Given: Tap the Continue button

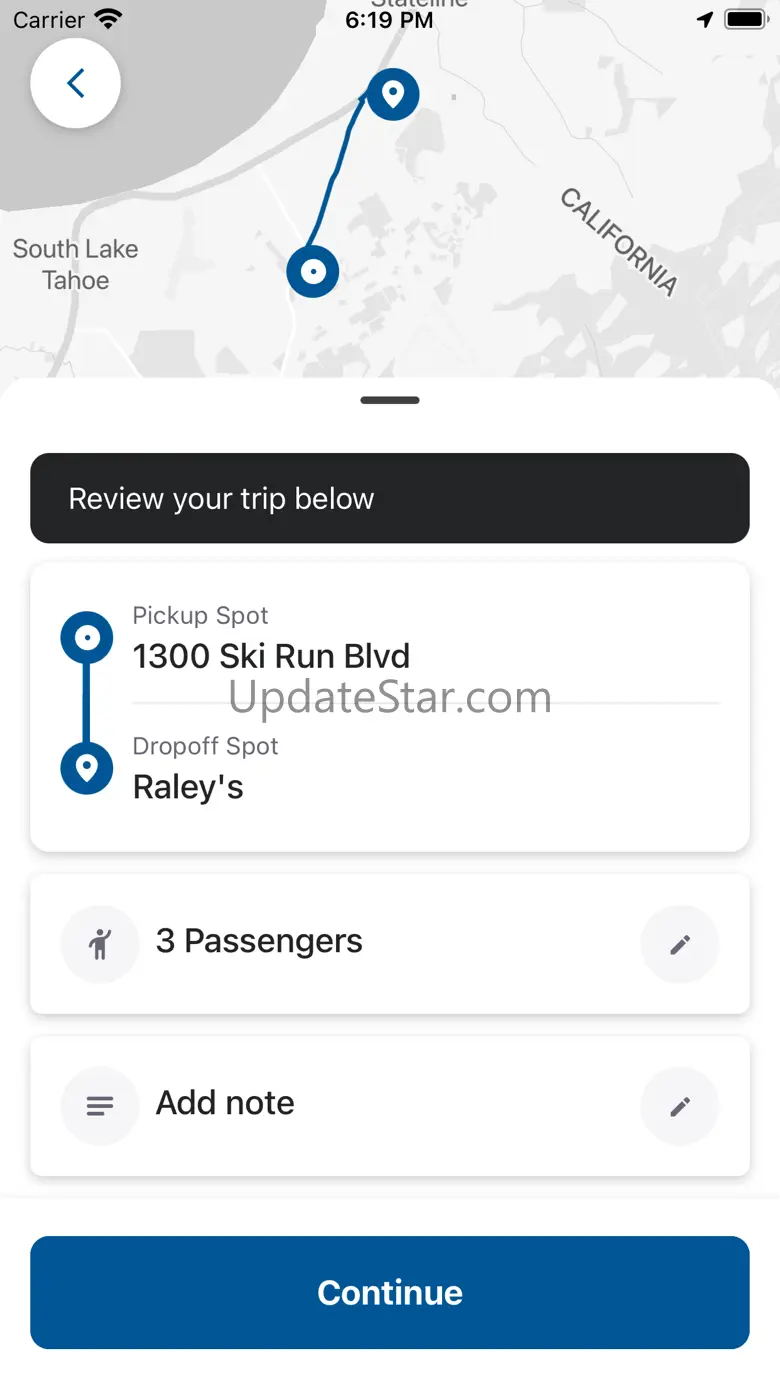Looking at the screenshot, I should 390,1292.
